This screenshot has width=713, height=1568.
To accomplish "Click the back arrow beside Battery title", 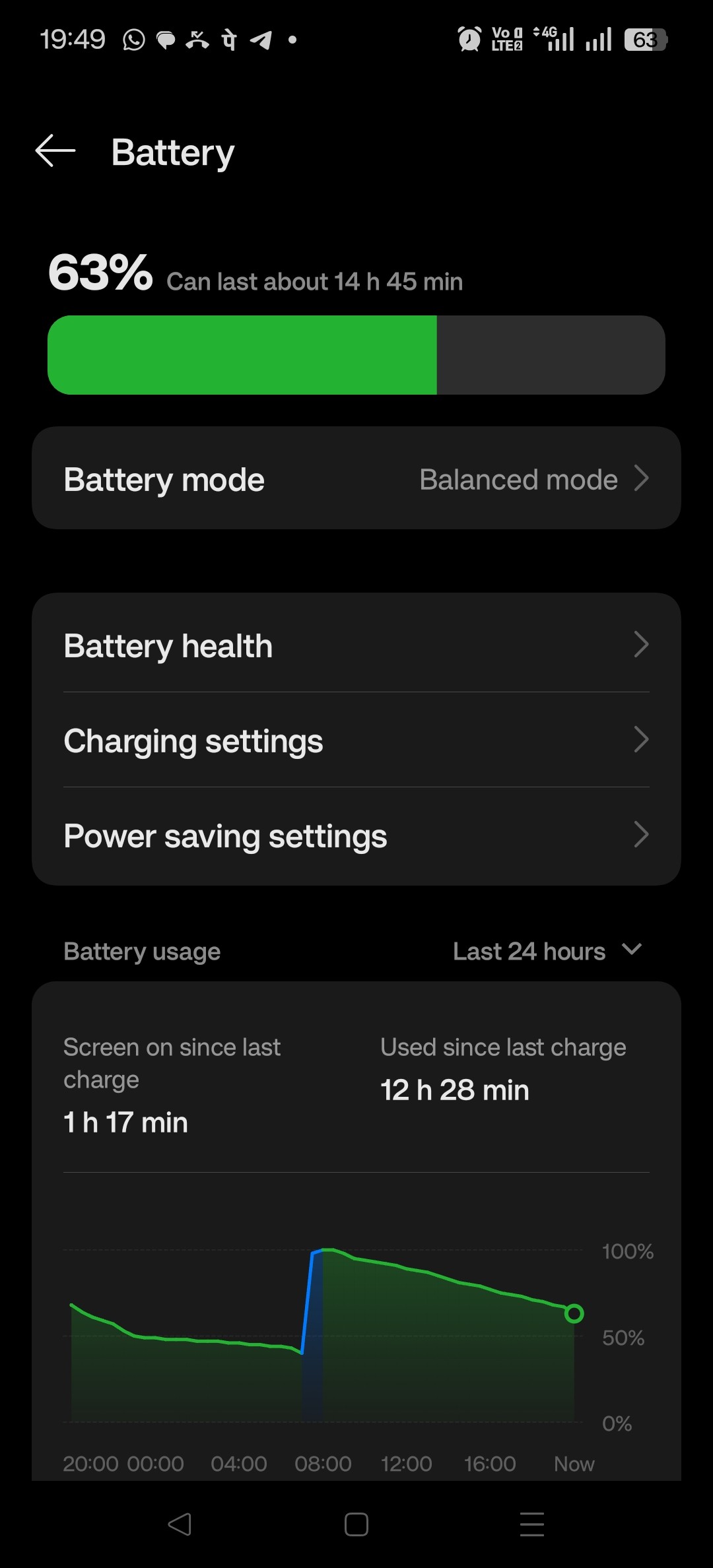I will tap(55, 152).
